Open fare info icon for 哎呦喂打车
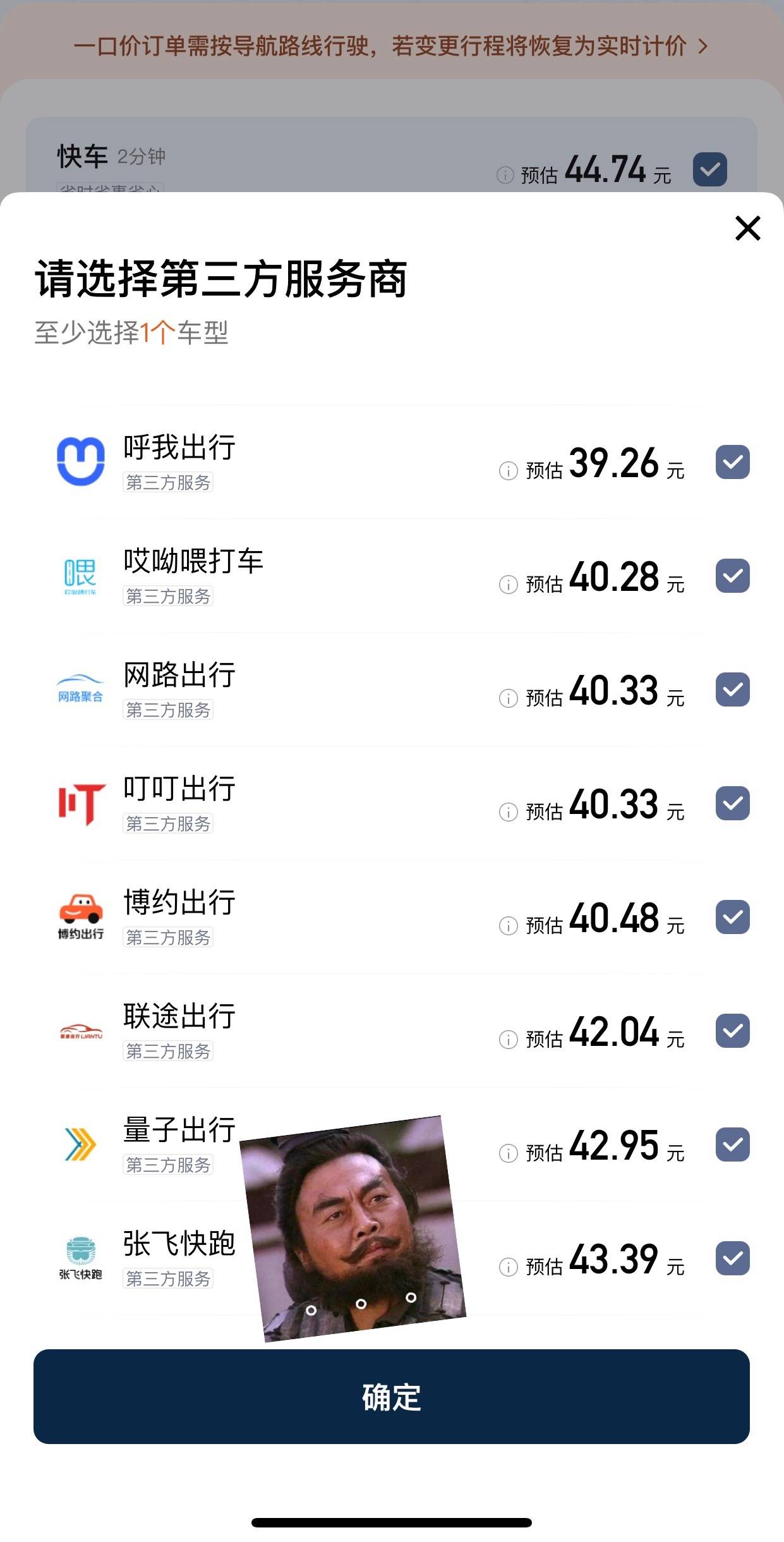The width and height of the screenshot is (784, 1542). (x=508, y=585)
